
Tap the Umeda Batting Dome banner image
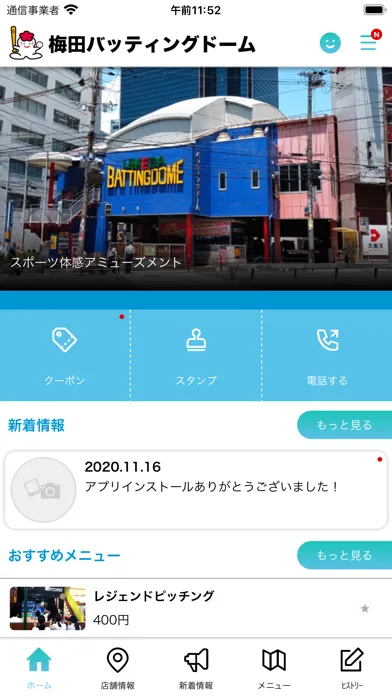coord(196,179)
